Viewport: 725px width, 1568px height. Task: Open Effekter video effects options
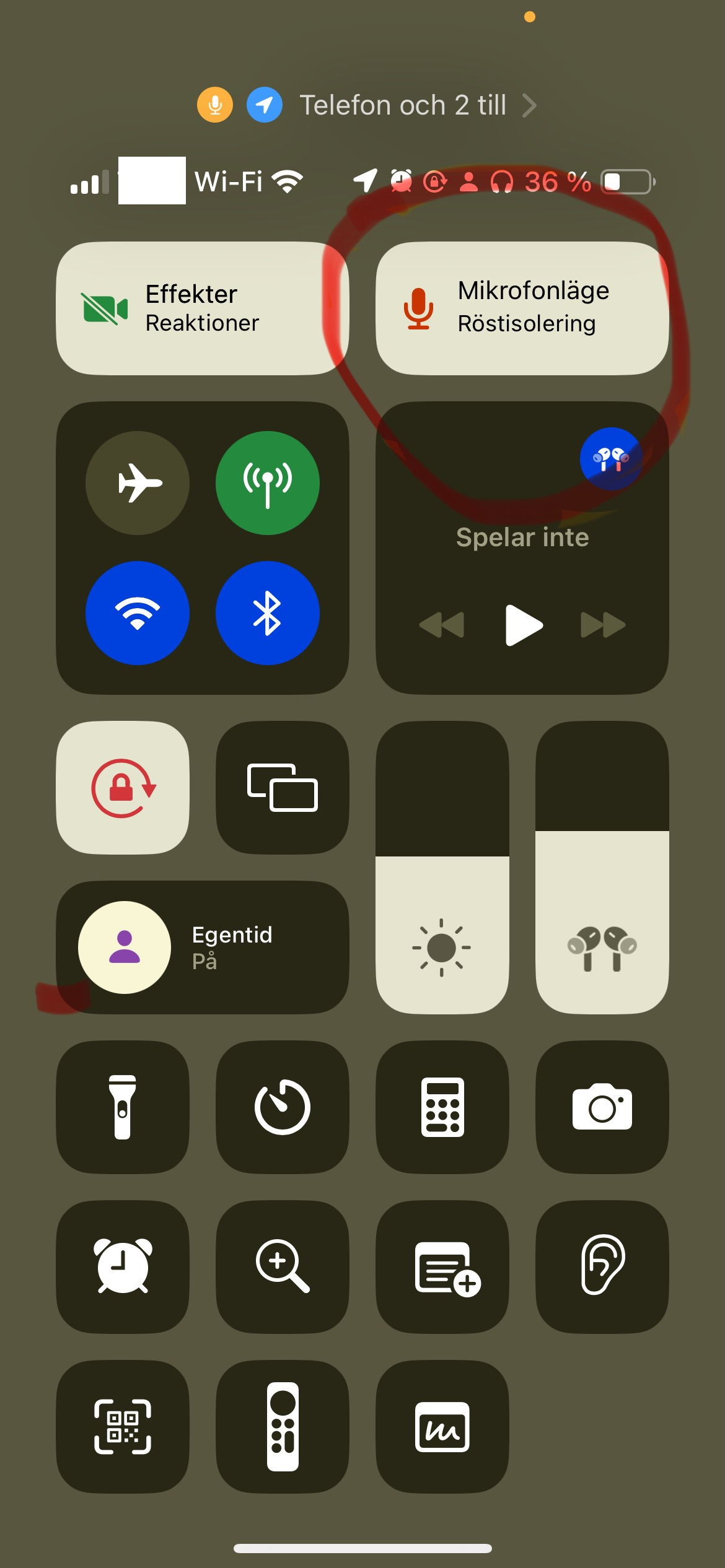(202, 308)
